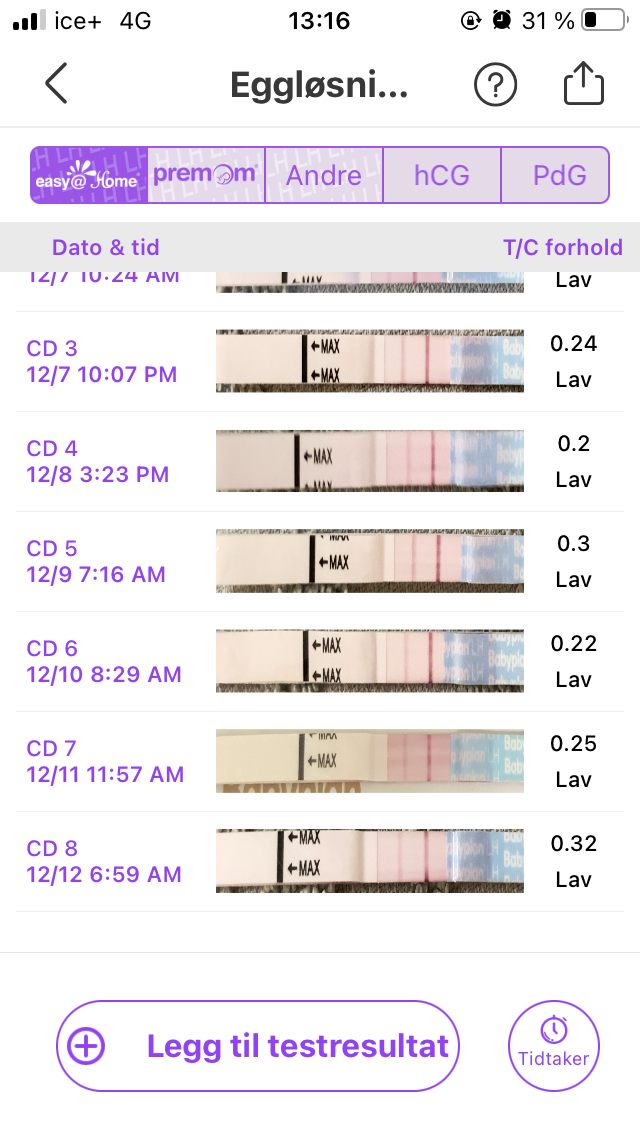The image size is (640, 1136).
Task: Tap Legg til testresultat button
Action: point(258,1046)
